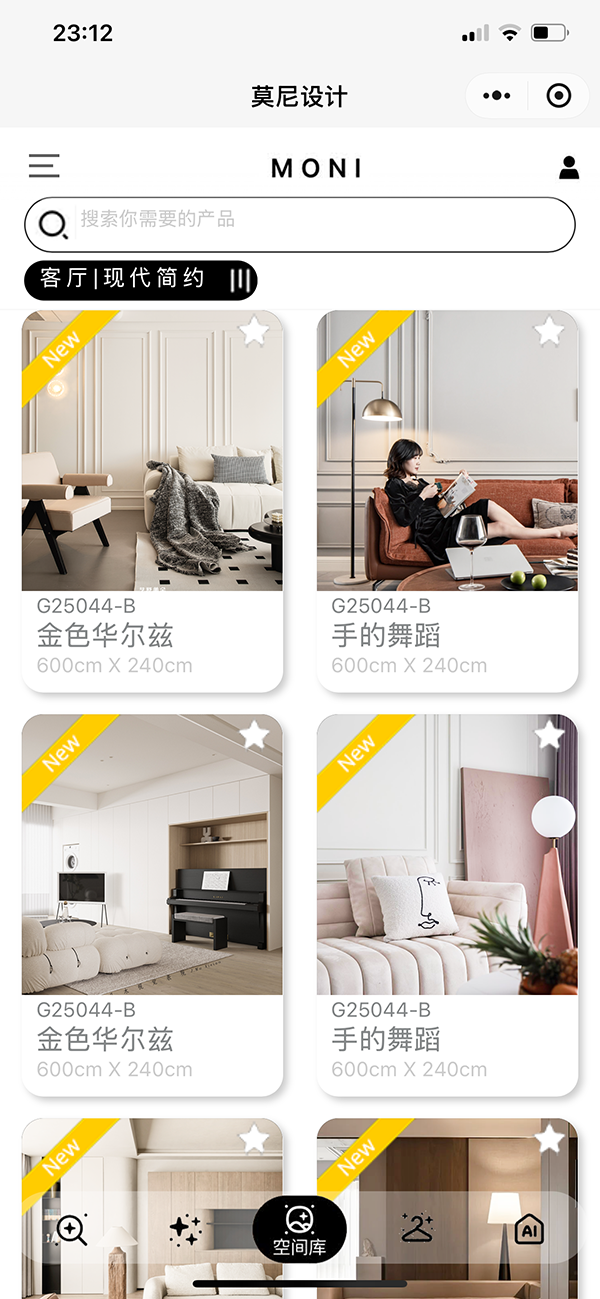Screen dimensions: 600x1299
Task: Close the 莫尼设计 mini program
Action: tap(558, 96)
